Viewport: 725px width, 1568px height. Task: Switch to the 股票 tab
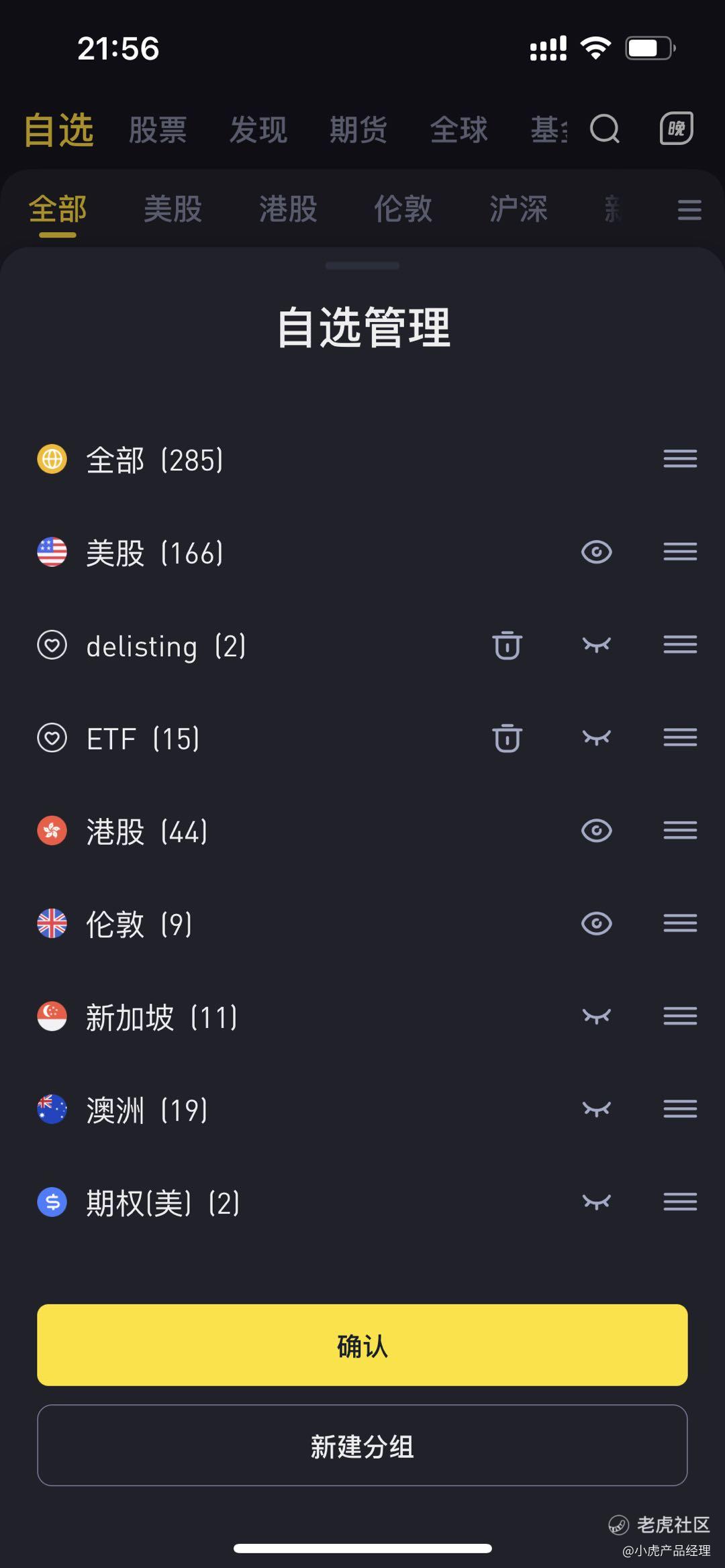point(158,129)
